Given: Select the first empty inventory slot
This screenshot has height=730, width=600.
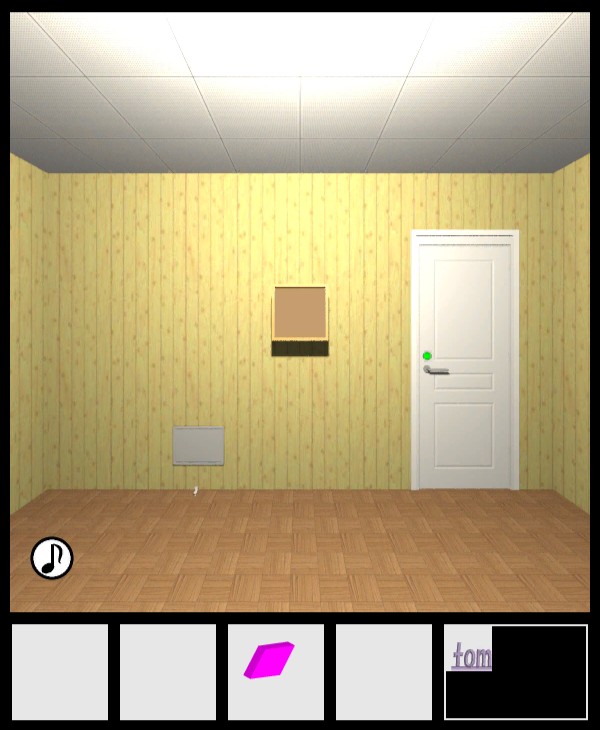Looking at the screenshot, I should (x=60, y=672).
